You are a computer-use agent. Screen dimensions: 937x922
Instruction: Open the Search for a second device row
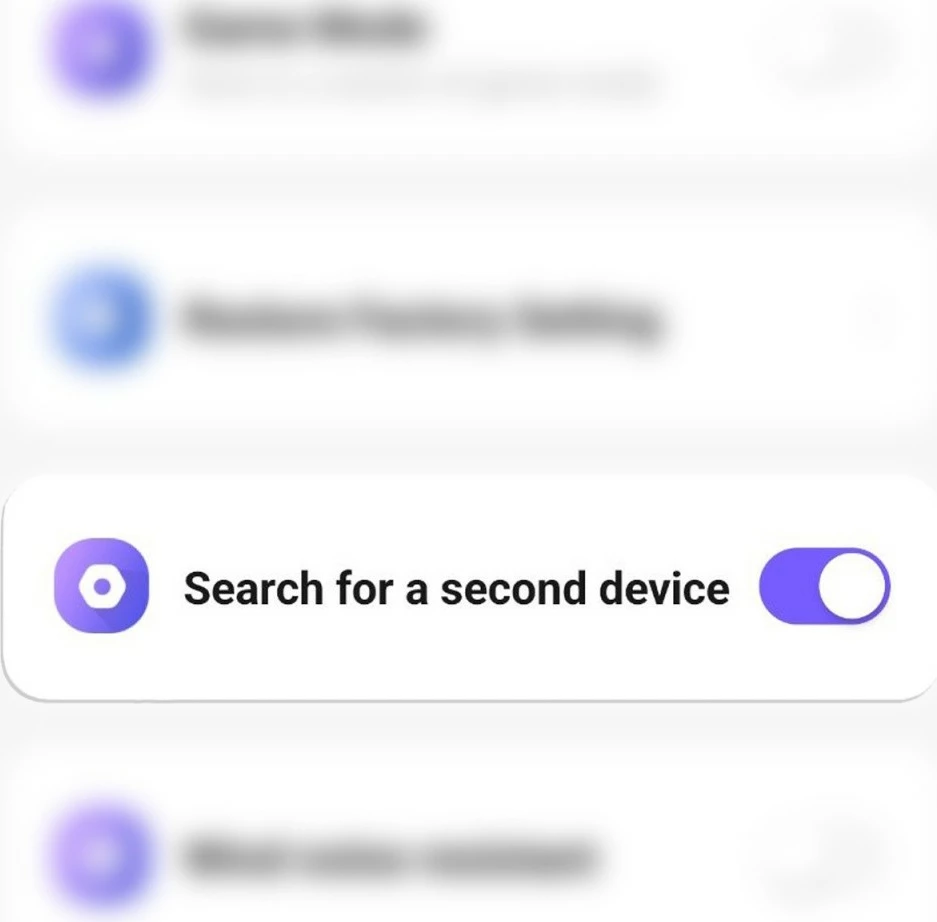(x=455, y=588)
